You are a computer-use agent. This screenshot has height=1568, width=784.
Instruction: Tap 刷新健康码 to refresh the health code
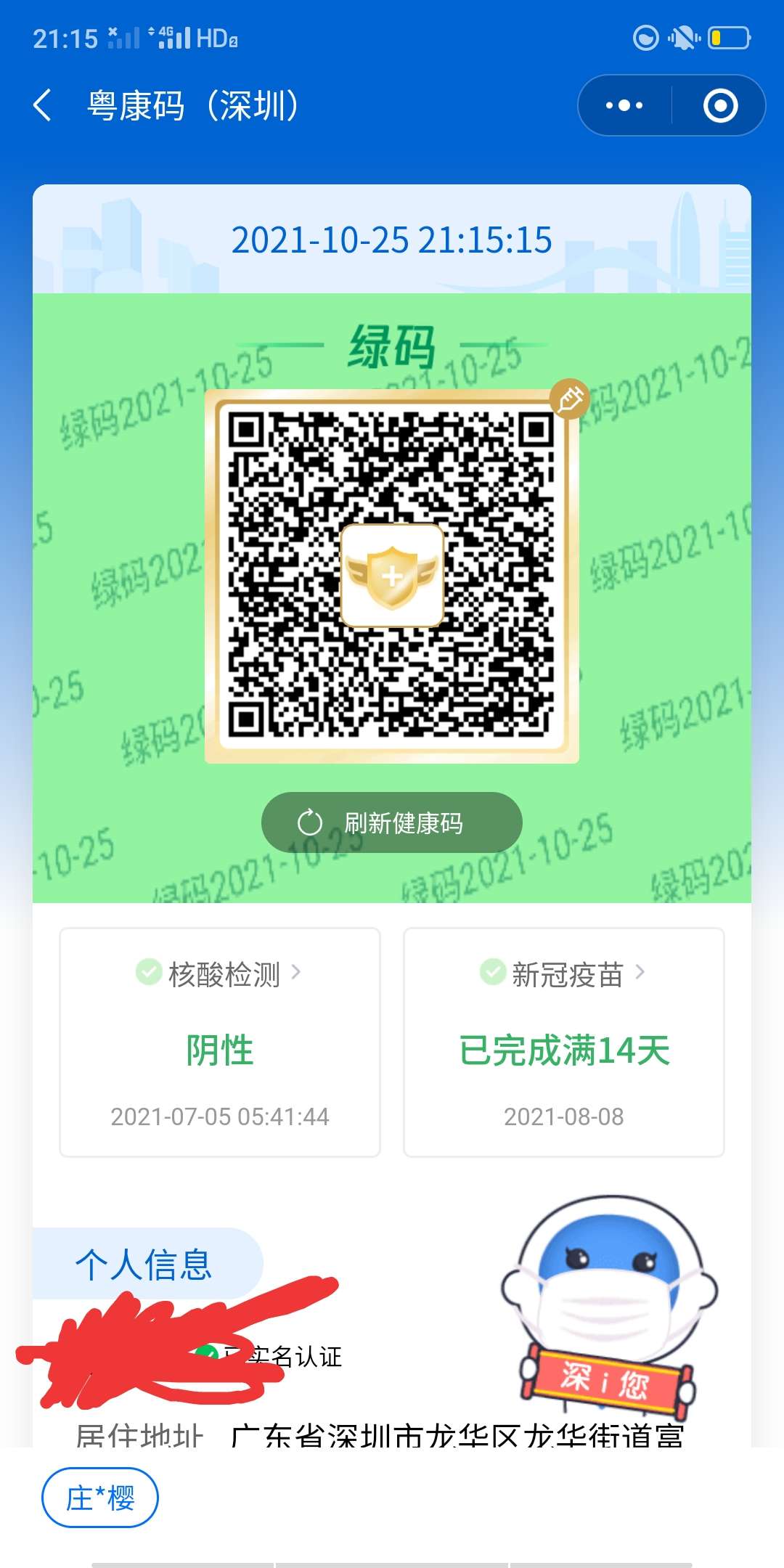click(x=392, y=822)
